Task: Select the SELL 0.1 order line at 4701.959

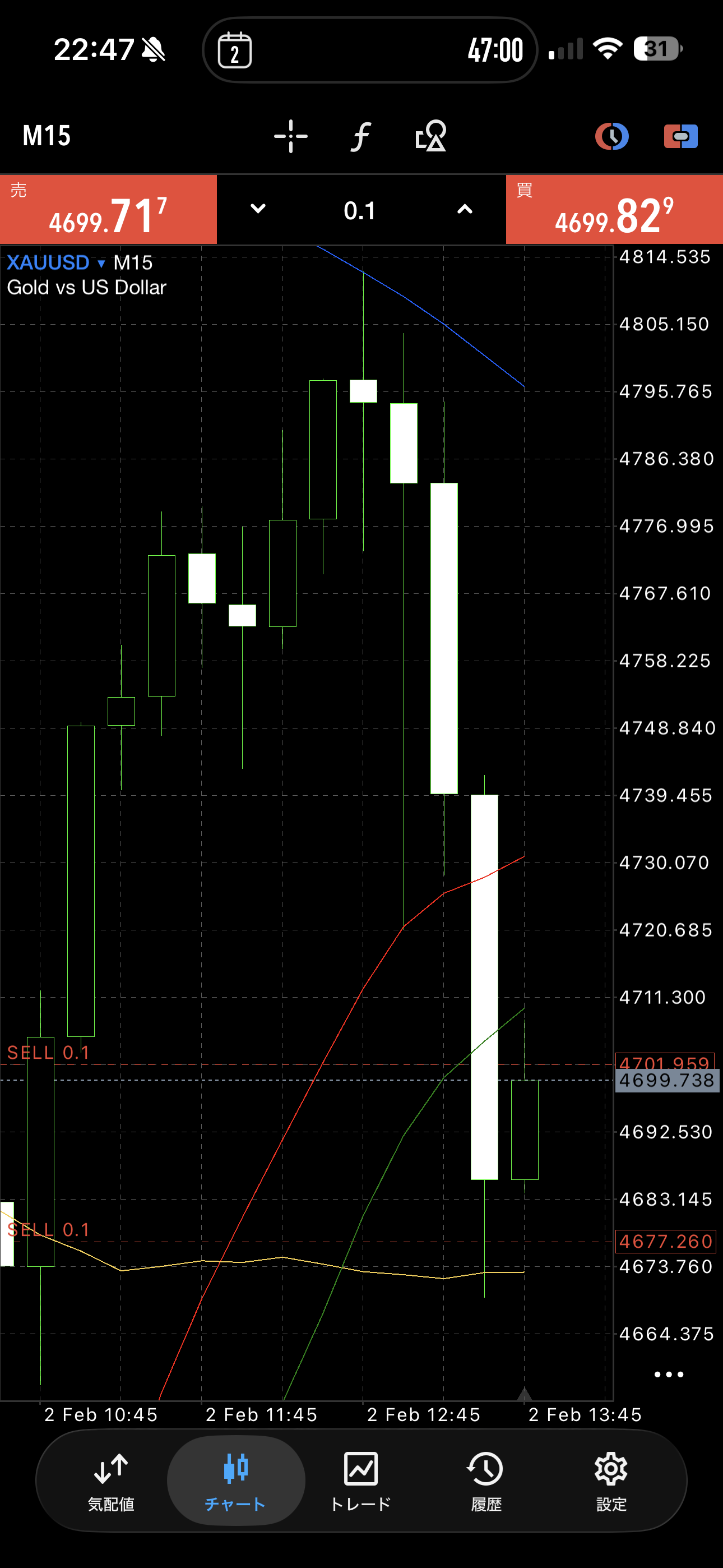Action: 49,1053
